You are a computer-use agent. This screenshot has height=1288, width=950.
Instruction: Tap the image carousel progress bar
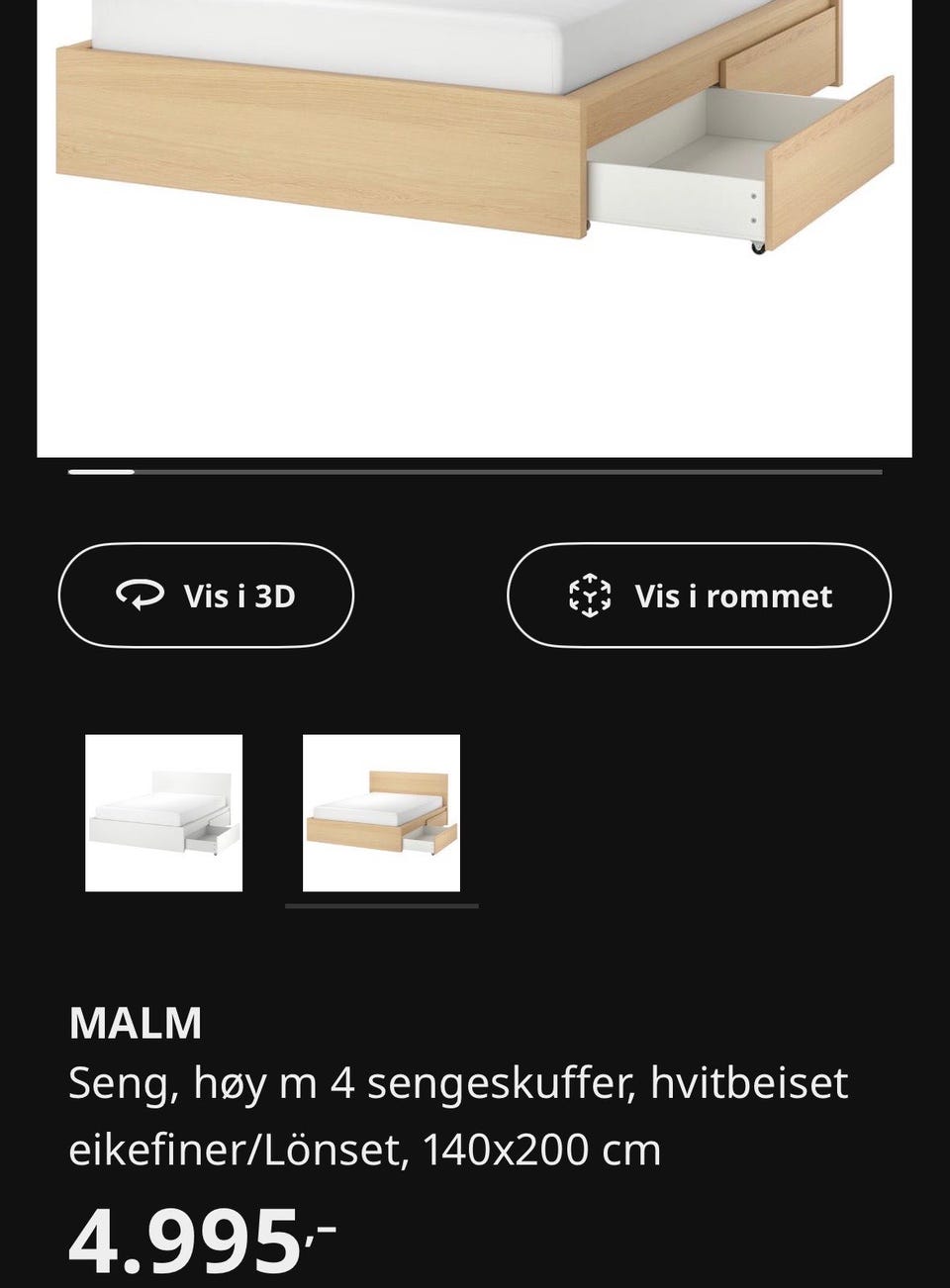tap(475, 472)
